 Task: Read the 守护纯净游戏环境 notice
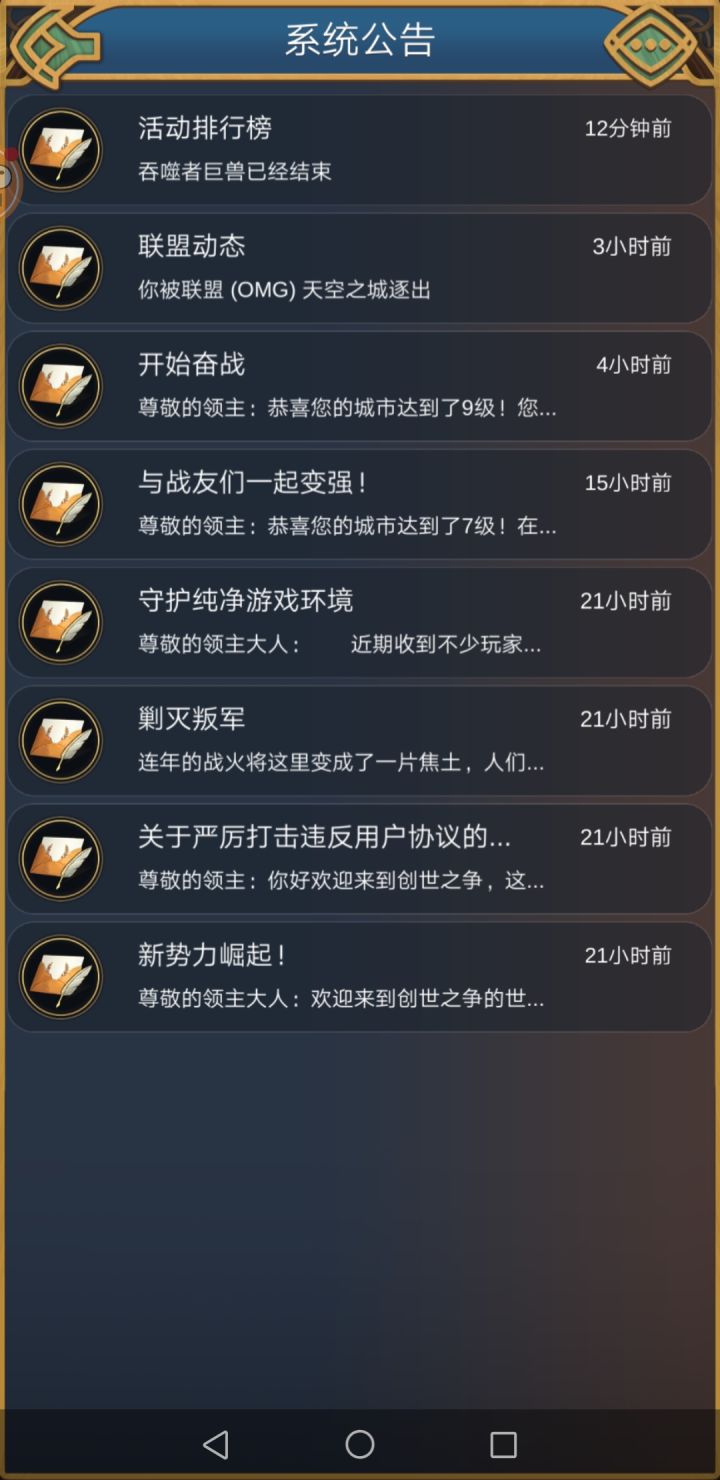[360, 621]
